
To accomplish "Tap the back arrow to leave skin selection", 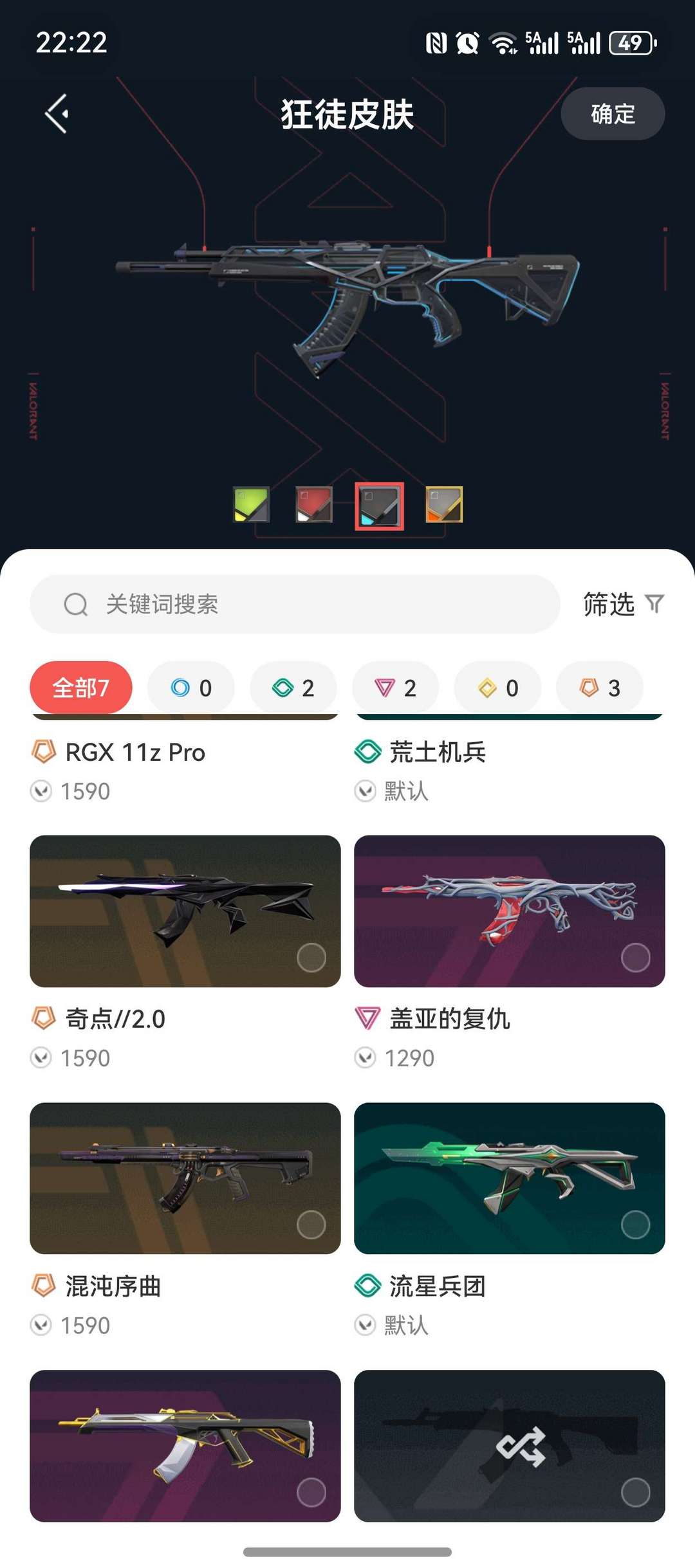I will click(57, 113).
